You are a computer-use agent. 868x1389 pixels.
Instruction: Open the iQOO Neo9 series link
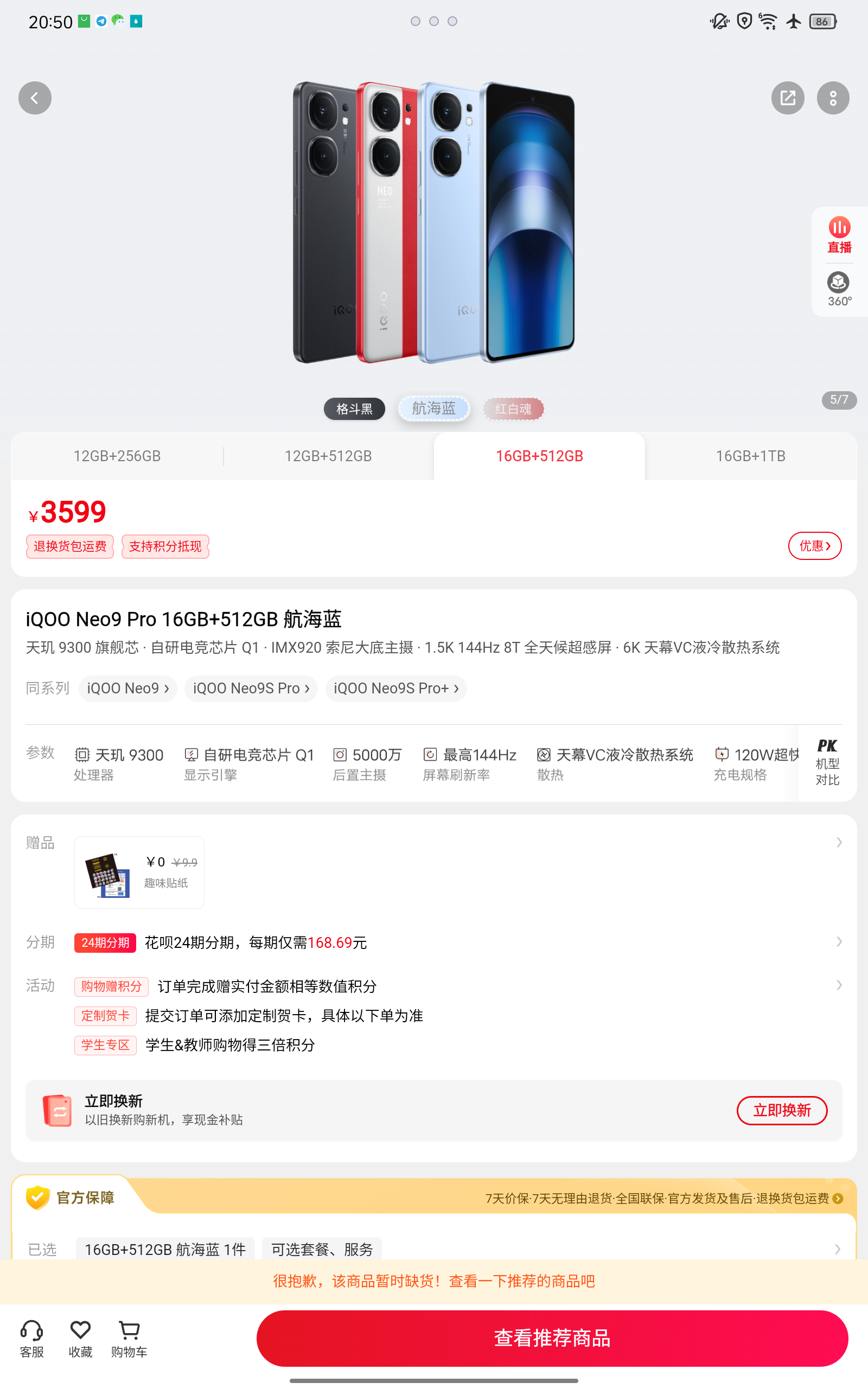pyautogui.click(x=127, y=688)
